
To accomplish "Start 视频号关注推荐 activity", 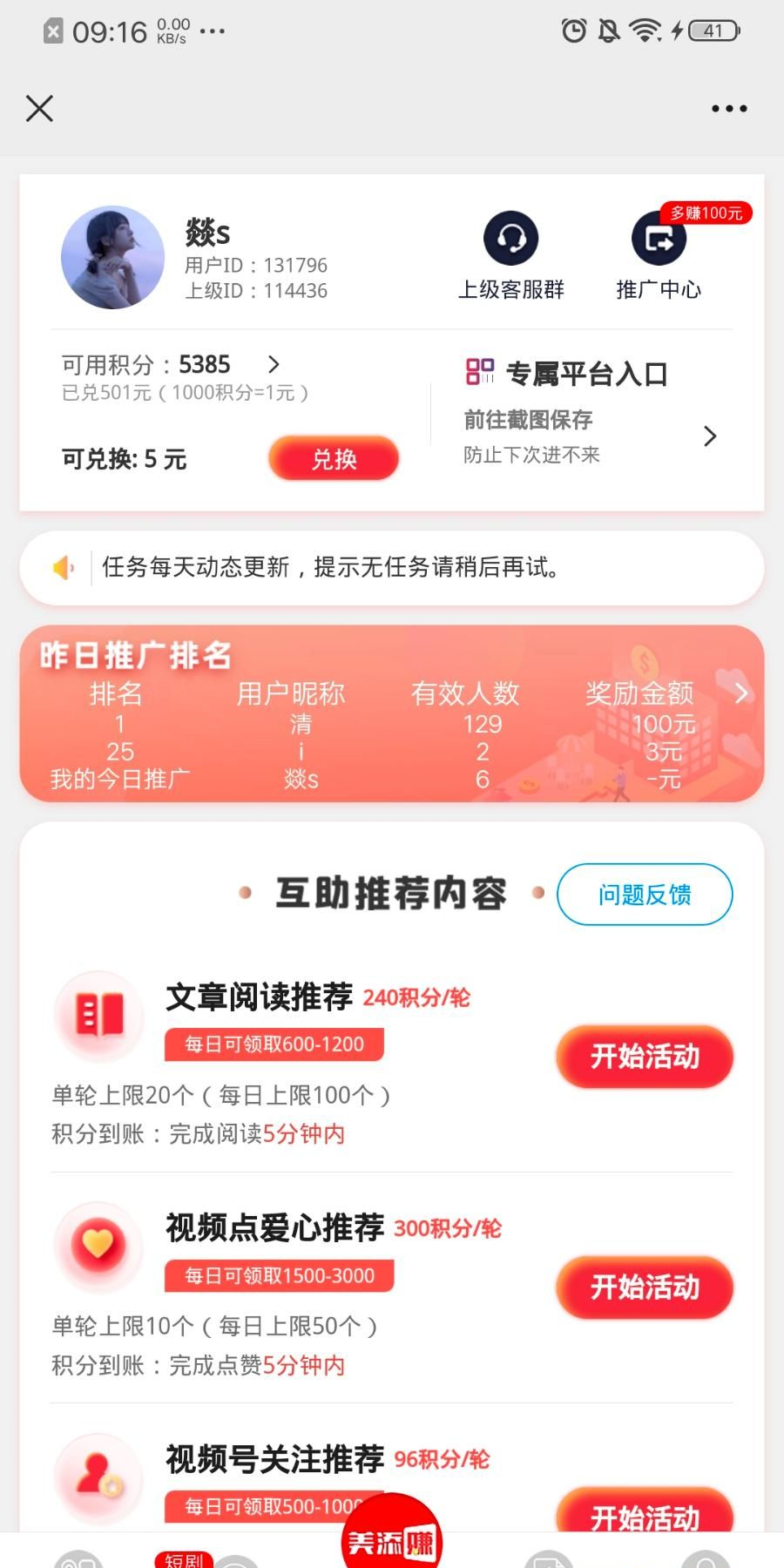I will point(645,1514).
